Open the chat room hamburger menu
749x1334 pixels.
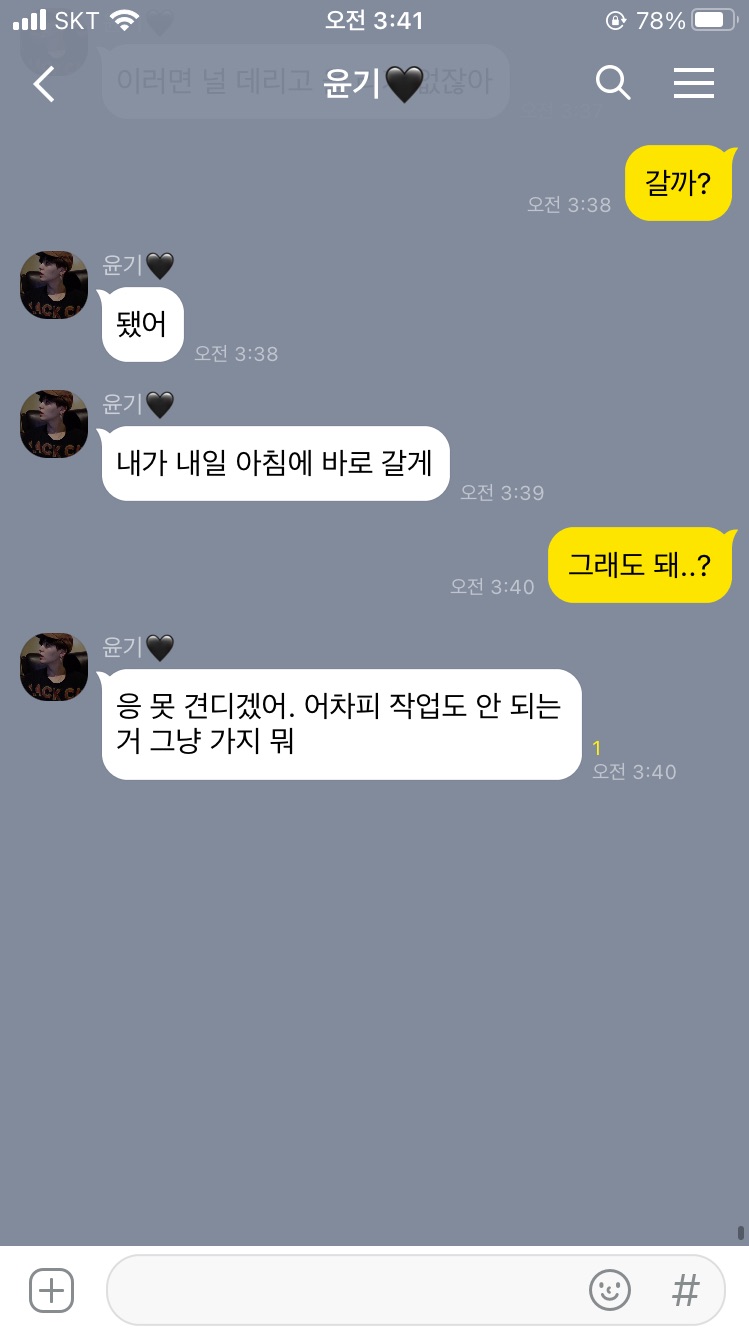point(693,84)
